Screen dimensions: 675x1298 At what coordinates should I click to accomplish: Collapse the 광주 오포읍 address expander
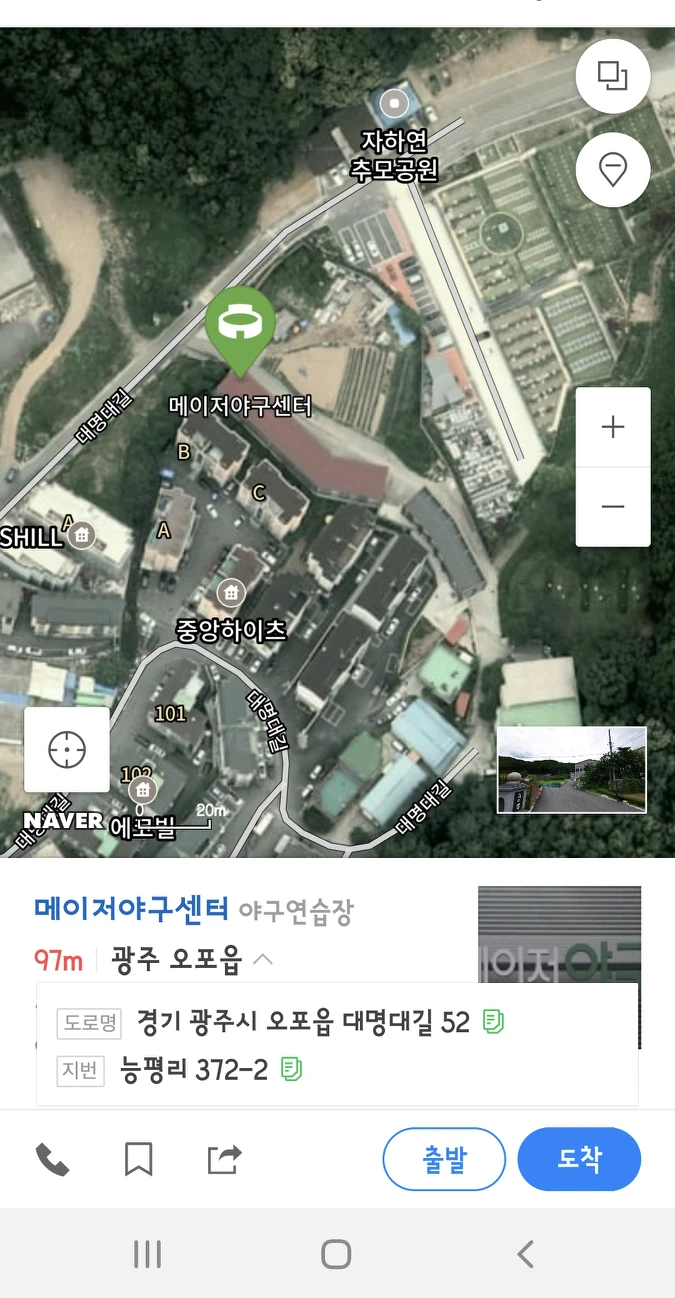pyautogui.click(x=263, y=961)
